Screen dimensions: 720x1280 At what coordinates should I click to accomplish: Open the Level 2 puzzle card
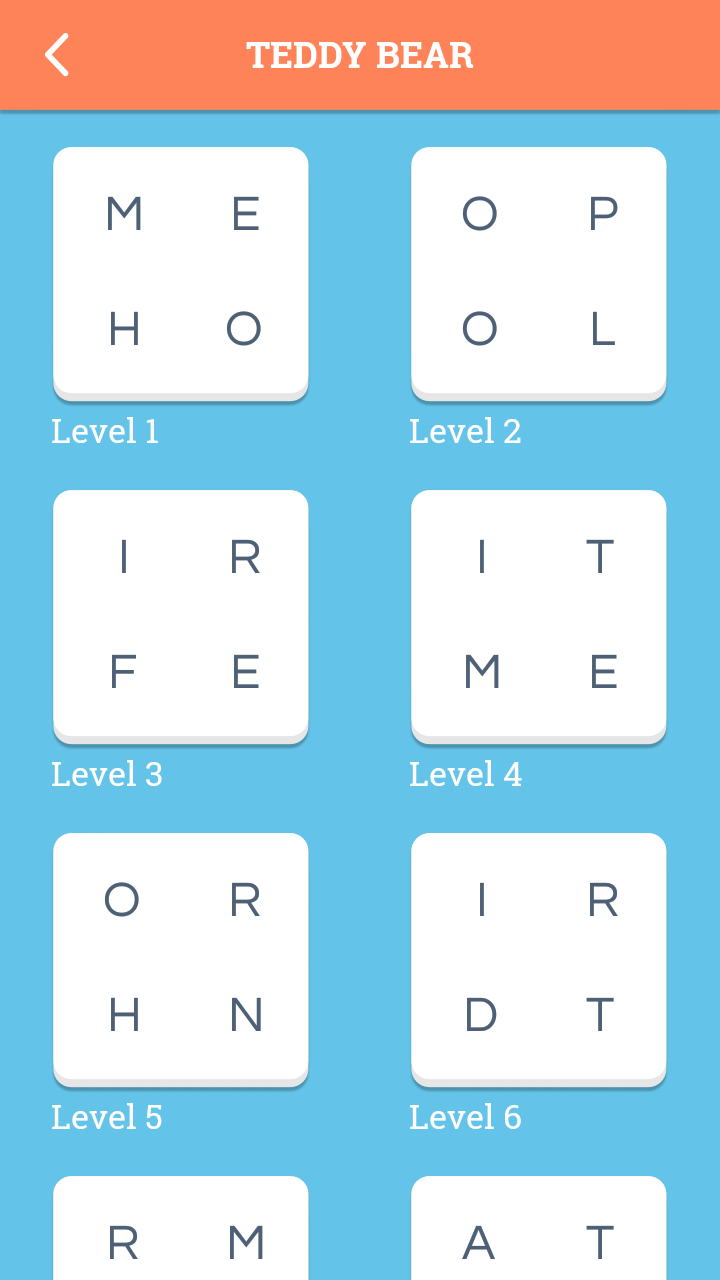click(x=539, y=274)
